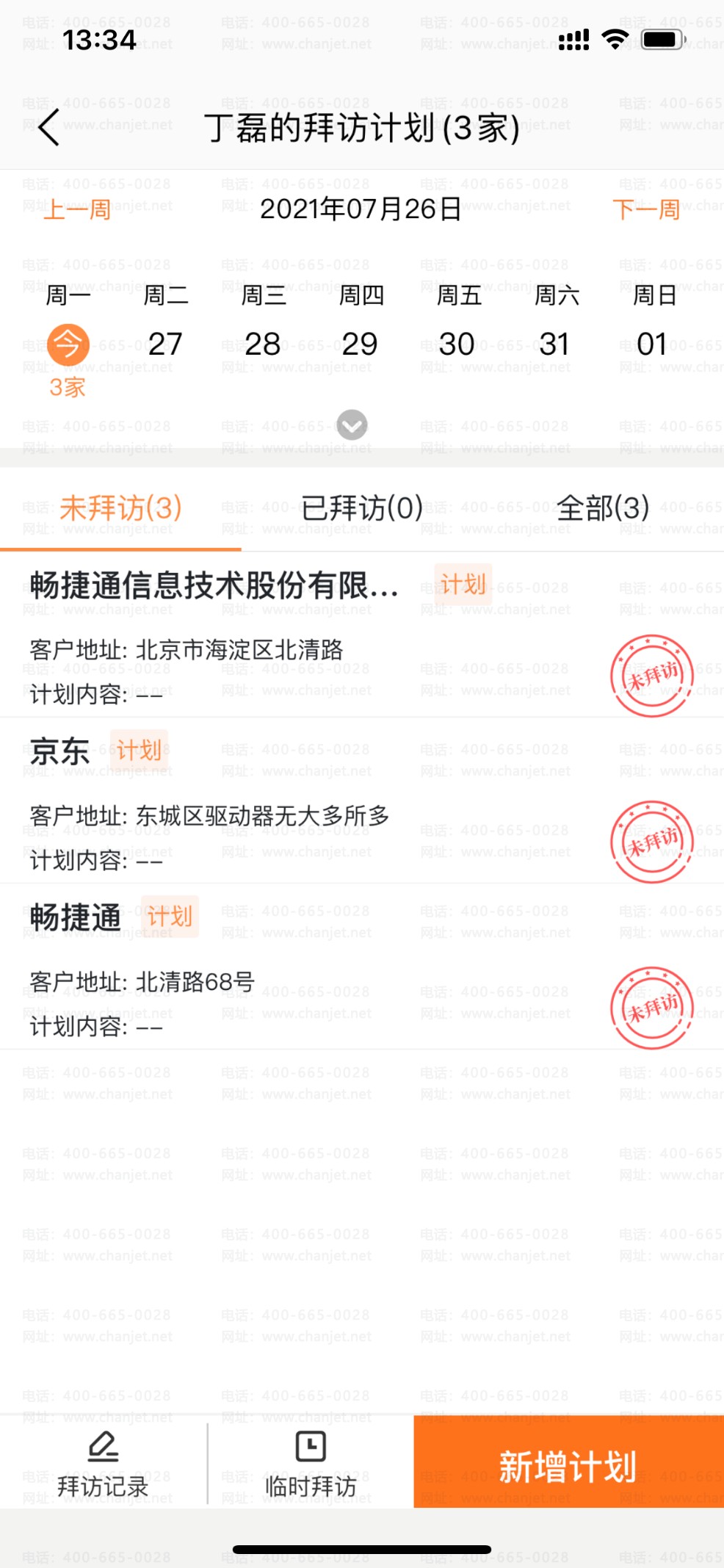Screen dimensions: 724x1568
Task: Expand the calendar with down chevron
Action: coord(352,424)
